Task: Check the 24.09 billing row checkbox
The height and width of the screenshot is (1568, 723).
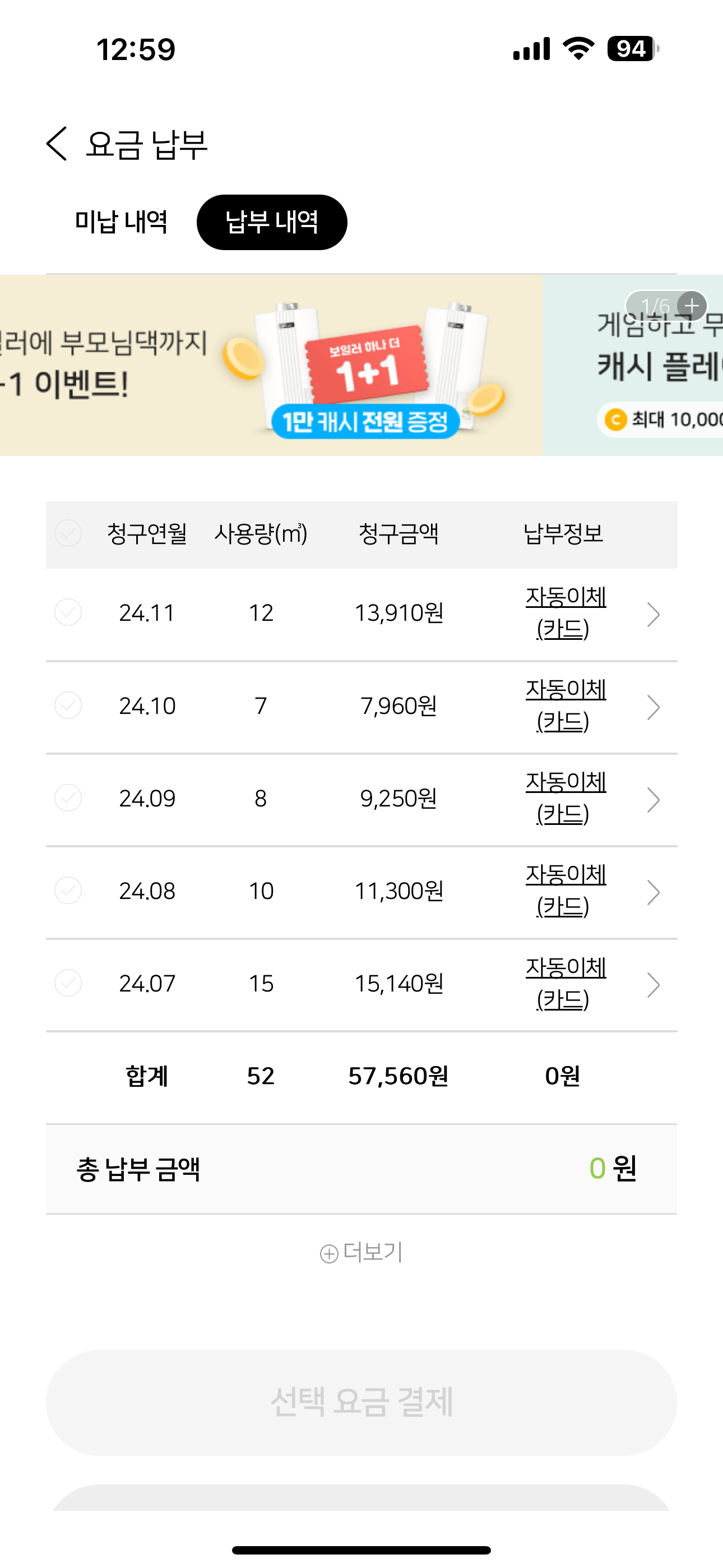Action: [68, 798]
